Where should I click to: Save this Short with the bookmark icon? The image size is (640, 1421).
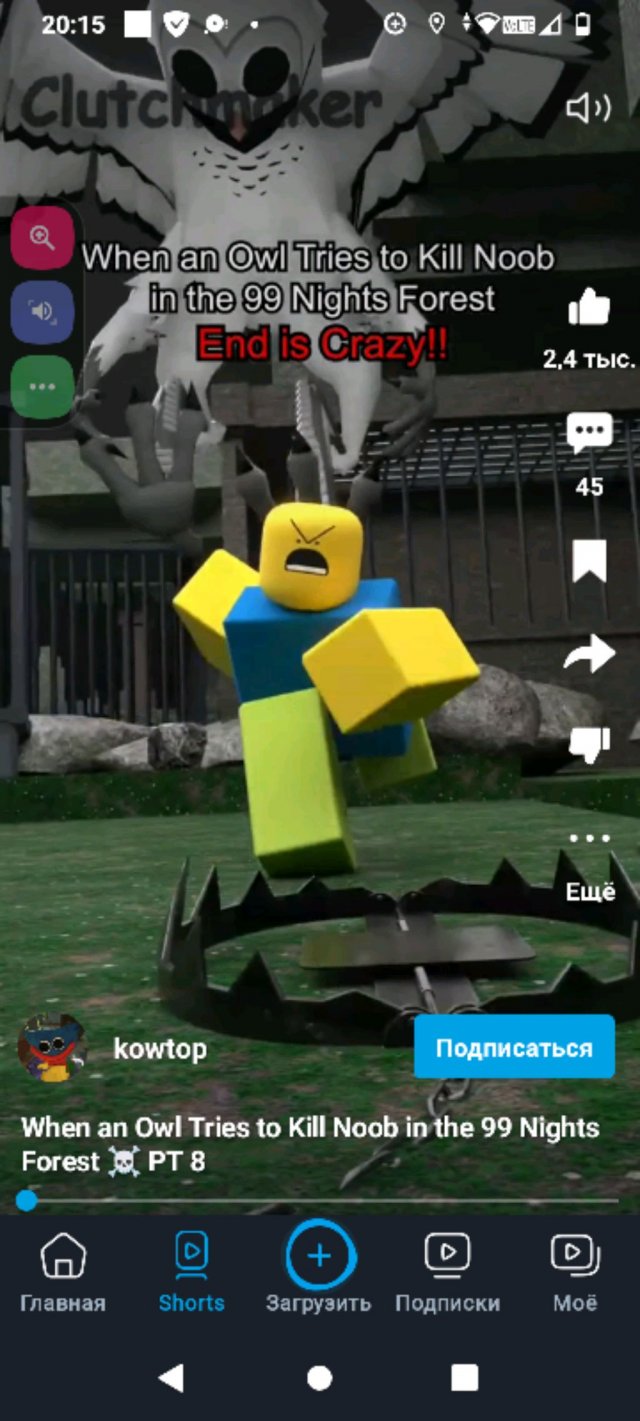click(x=589, y=561)
